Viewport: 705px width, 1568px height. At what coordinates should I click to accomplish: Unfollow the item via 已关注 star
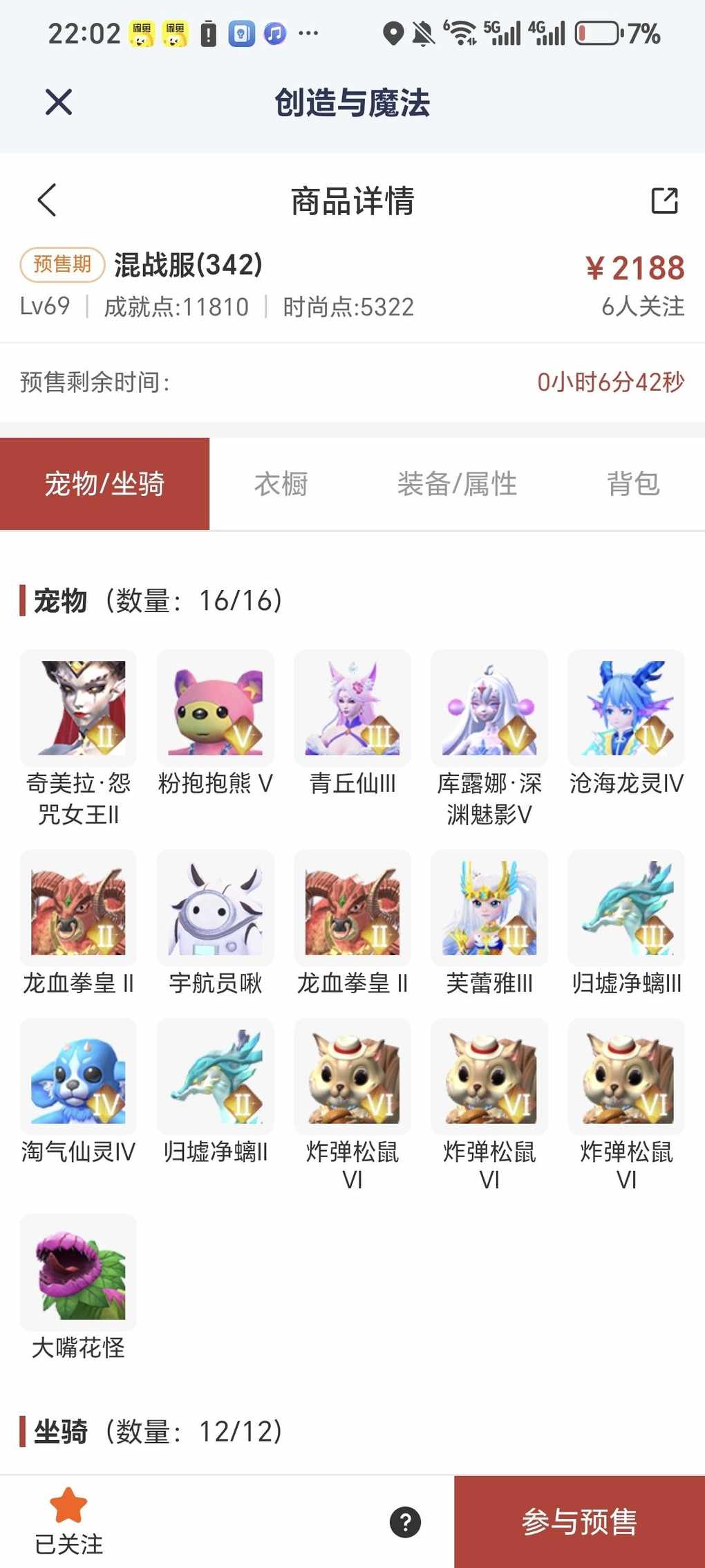click(68, 1520)
